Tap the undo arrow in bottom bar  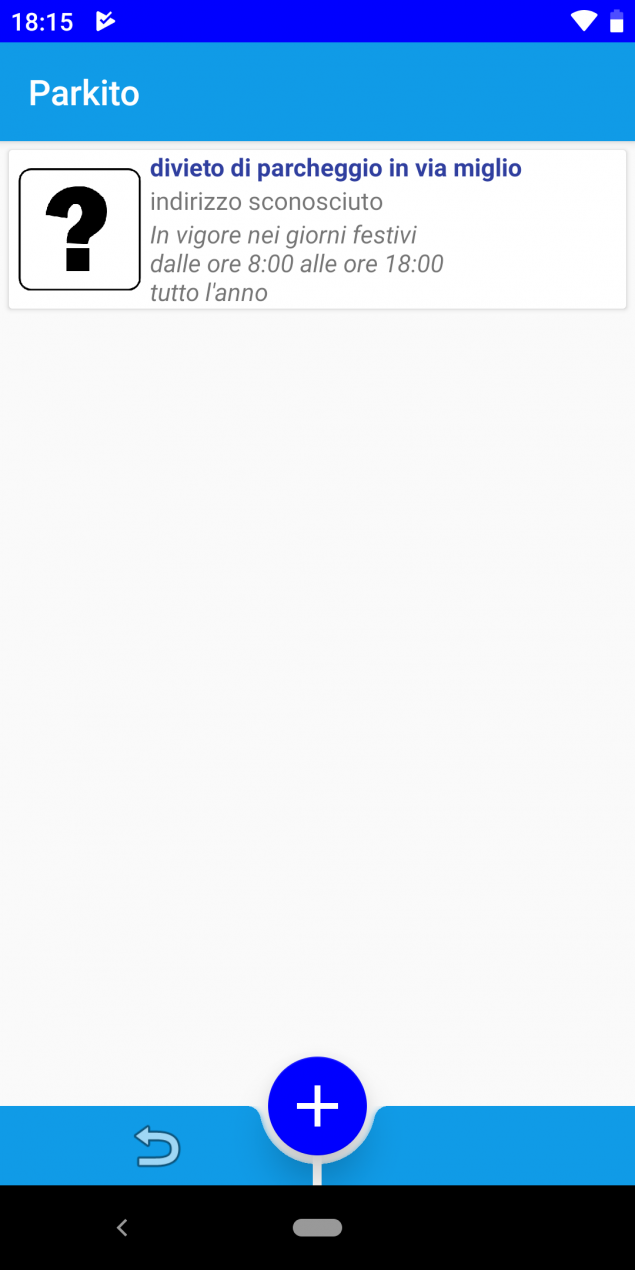pos(157,1146)
